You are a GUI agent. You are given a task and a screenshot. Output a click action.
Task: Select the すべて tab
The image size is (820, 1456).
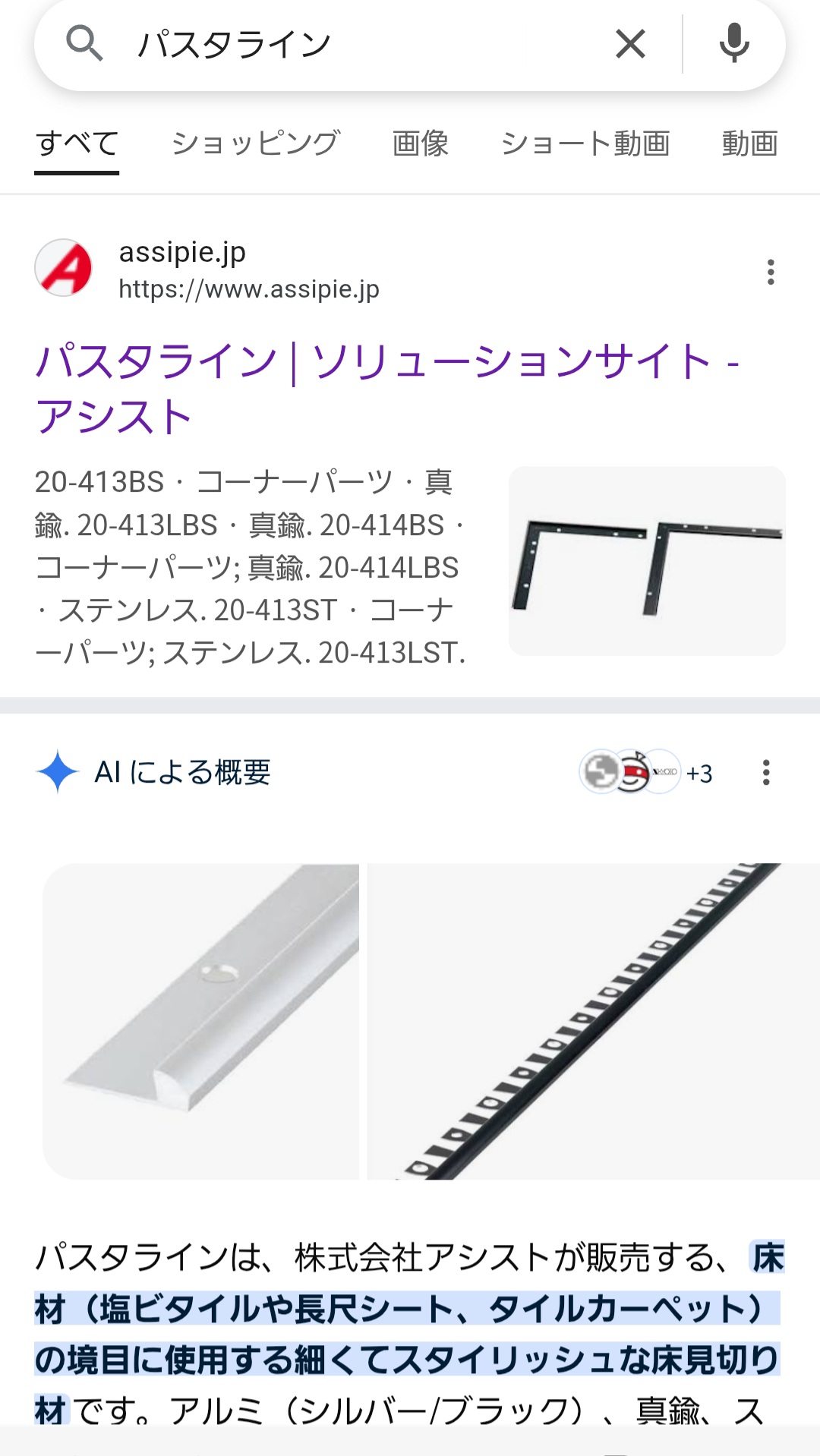(x=77, y=143)
